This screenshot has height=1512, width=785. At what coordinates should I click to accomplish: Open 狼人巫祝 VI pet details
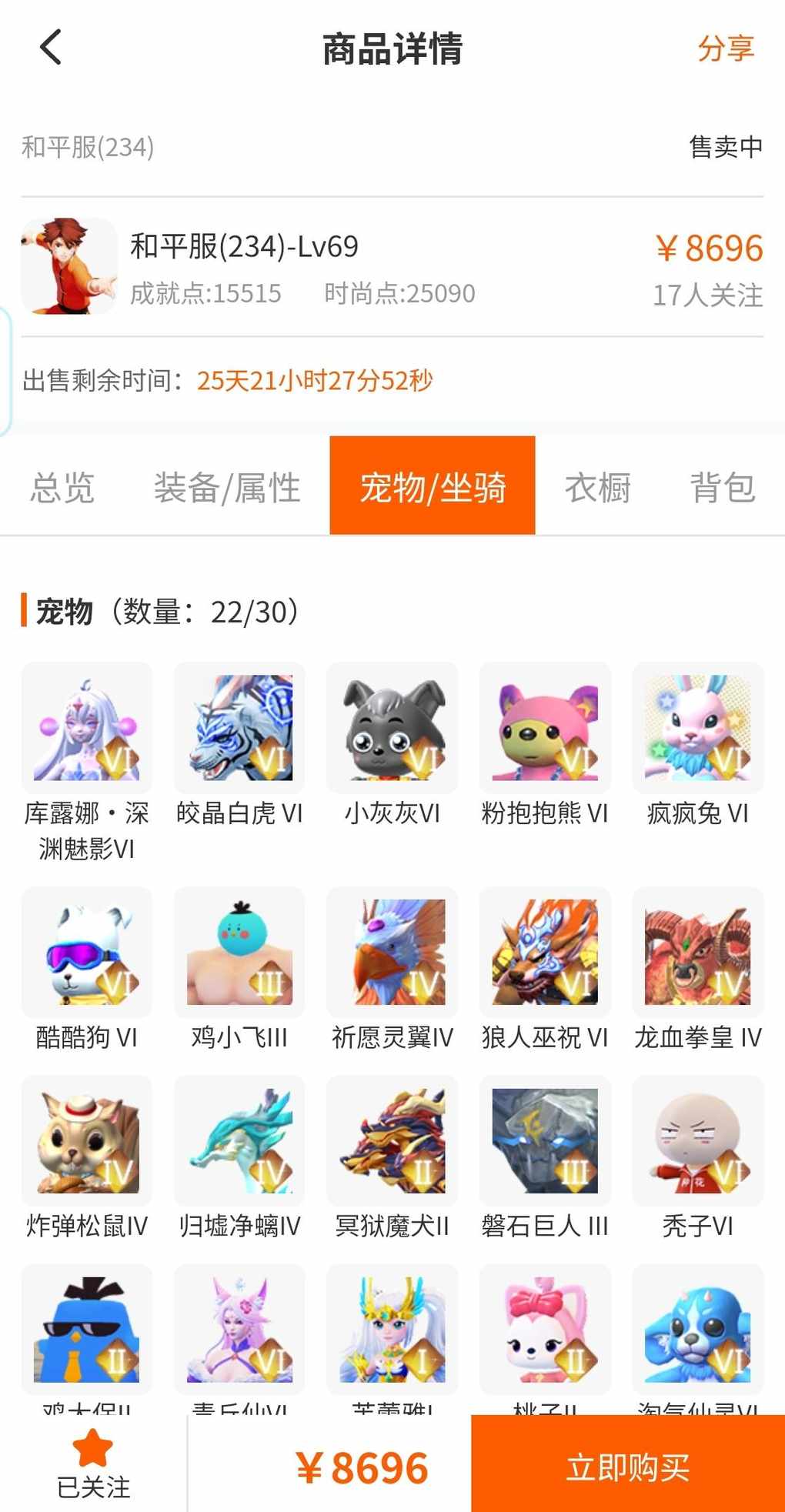545,953
